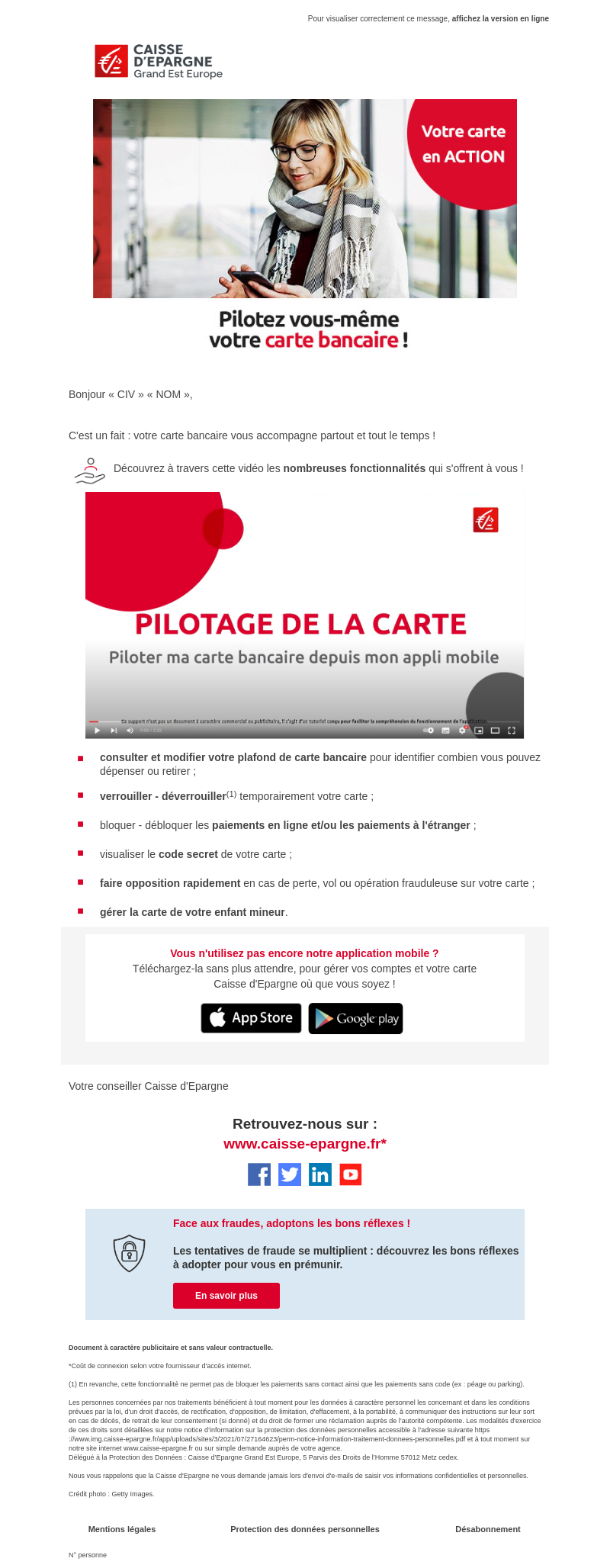The width and height of the screenshot is (610, 1568).
Task: Open the Twitter profile icon
Action: click(290, 1174)
